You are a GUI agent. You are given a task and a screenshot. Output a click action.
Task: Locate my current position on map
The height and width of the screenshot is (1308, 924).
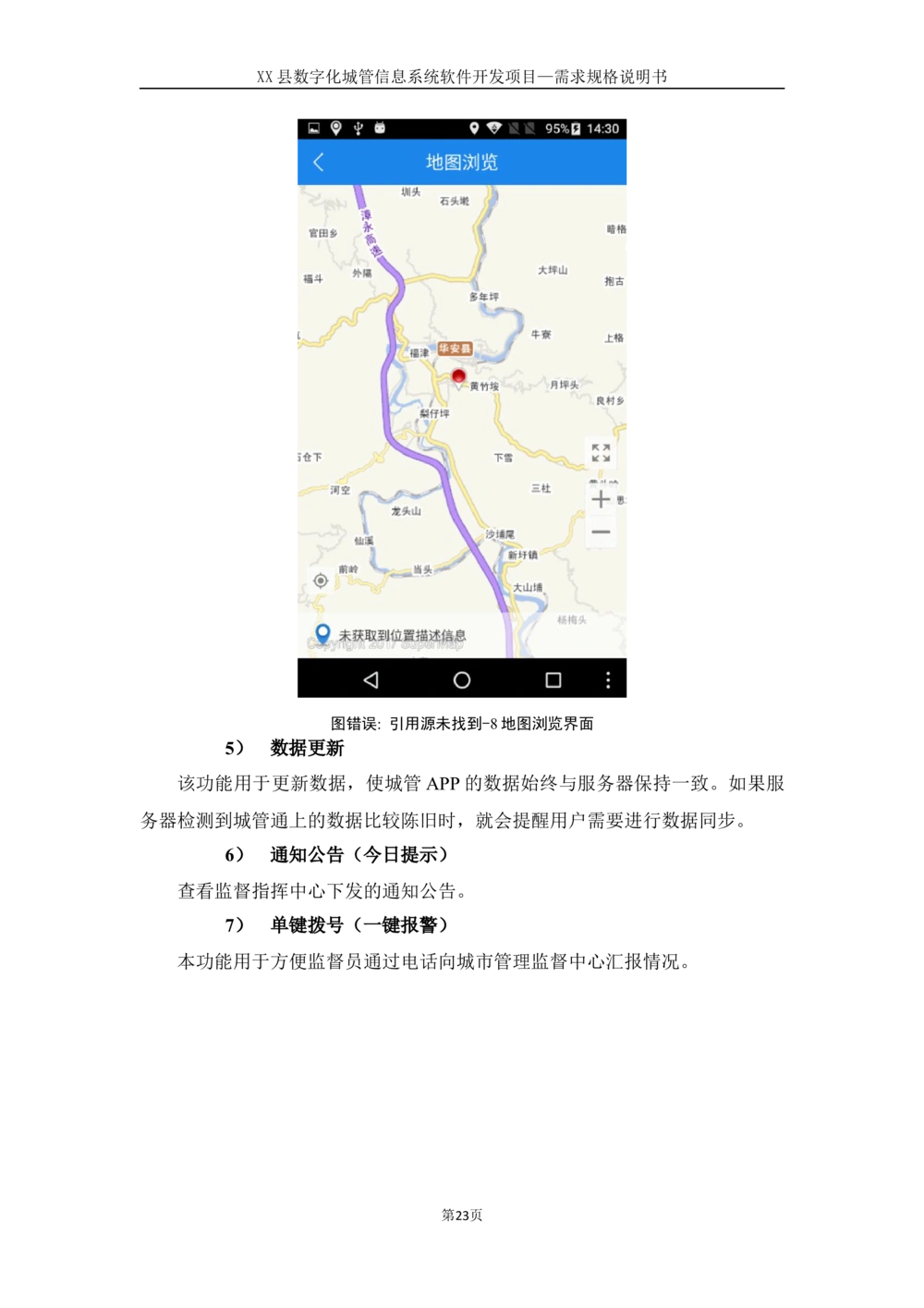point(321,581)
